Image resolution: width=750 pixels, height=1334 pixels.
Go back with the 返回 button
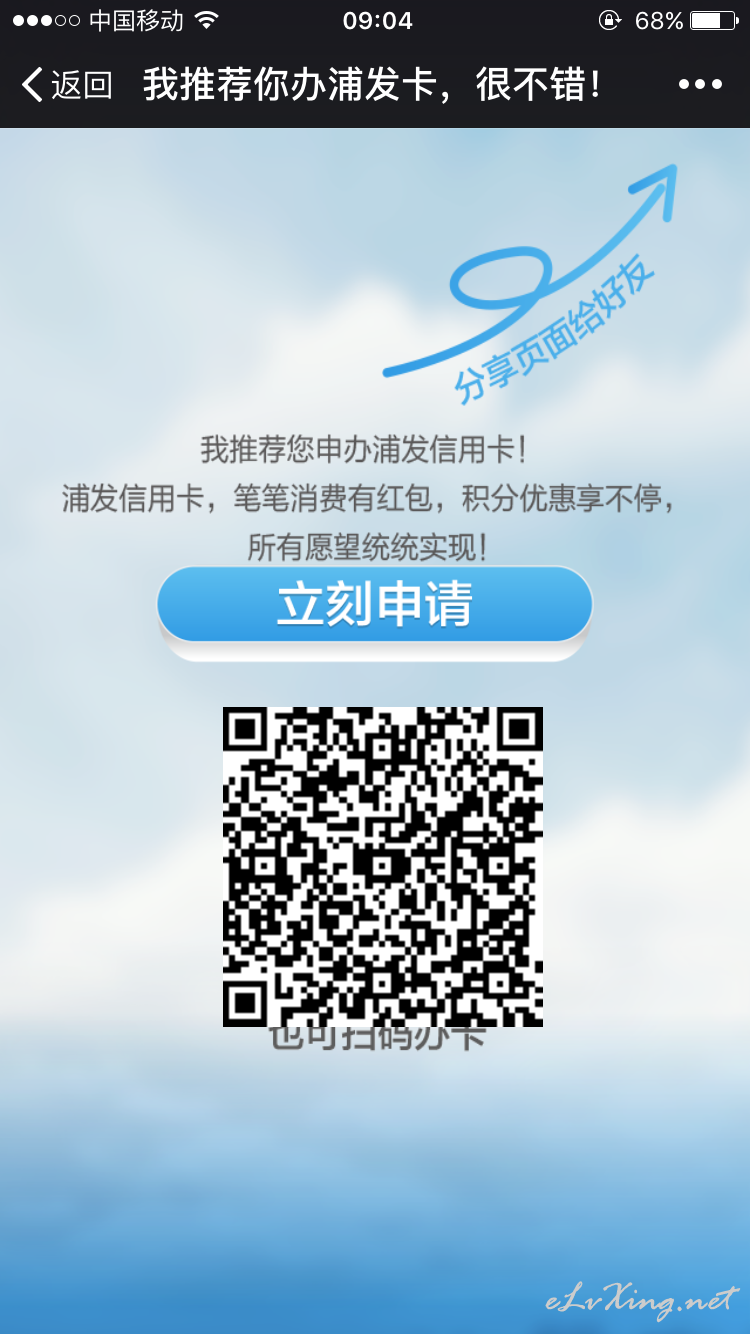point(67,85)
